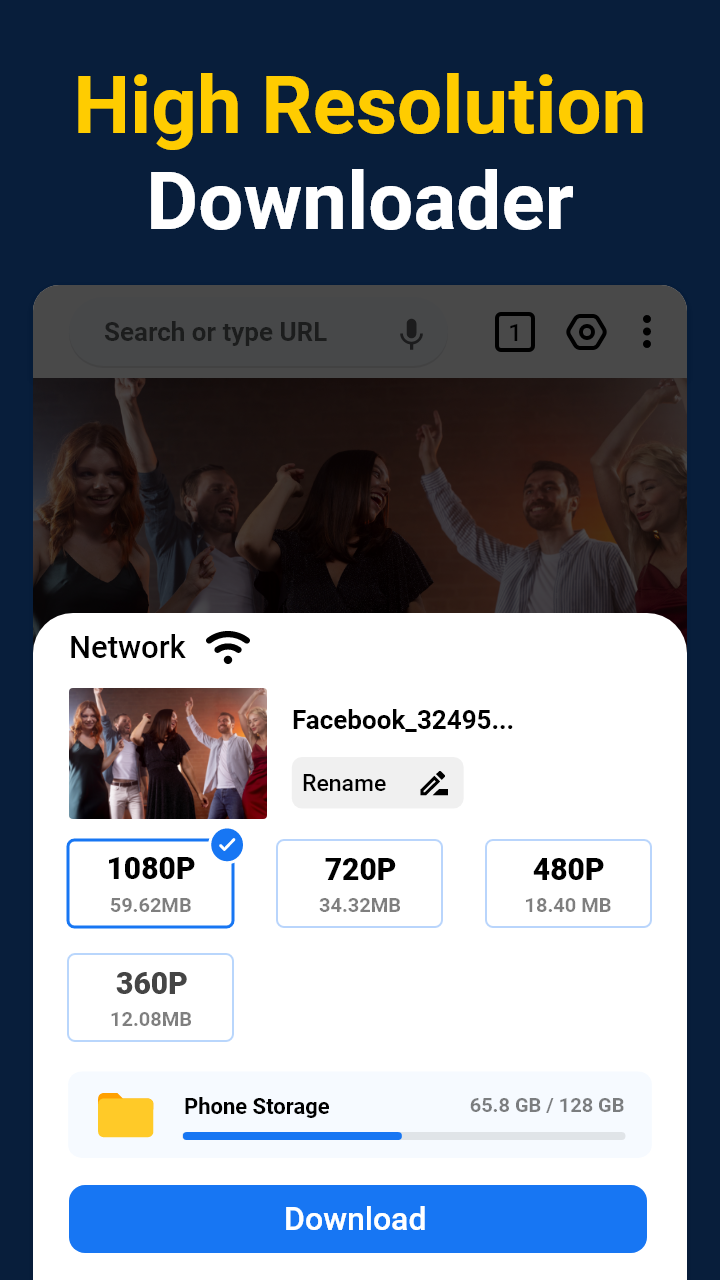
Task: Tap the microphone icon in the search bar
Action: (412, 332)
